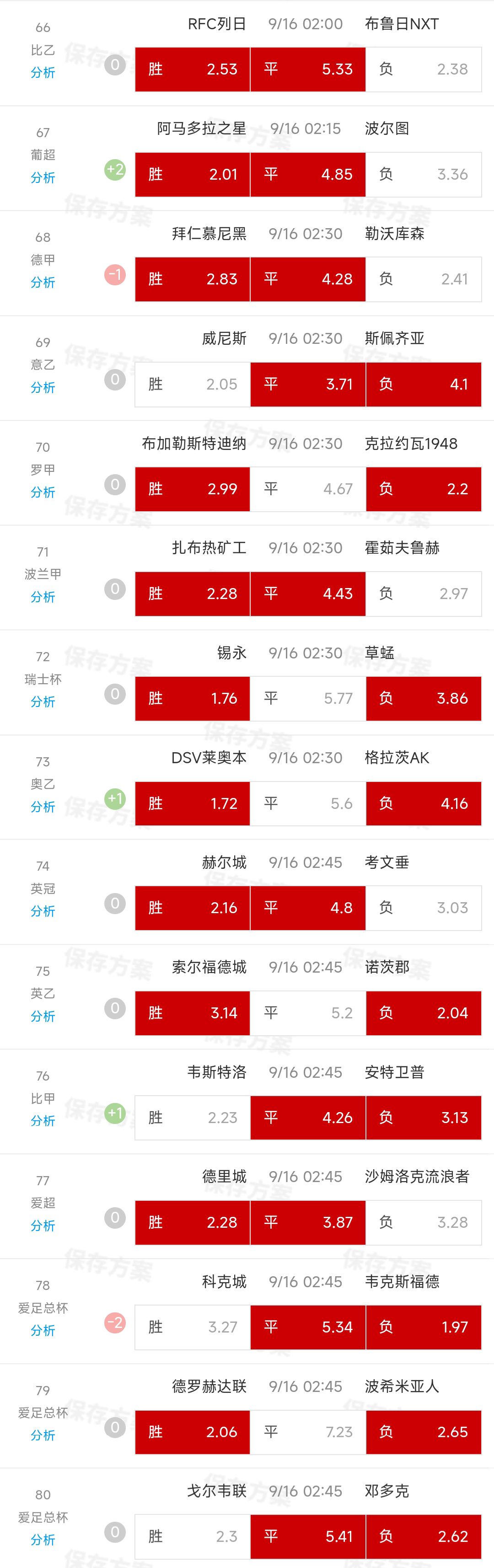Select 平 7.23 for 德罗赫达联 vs 波希米亚人
The width and height of the screenshot is (494, 1568).
click(308, 1432)
